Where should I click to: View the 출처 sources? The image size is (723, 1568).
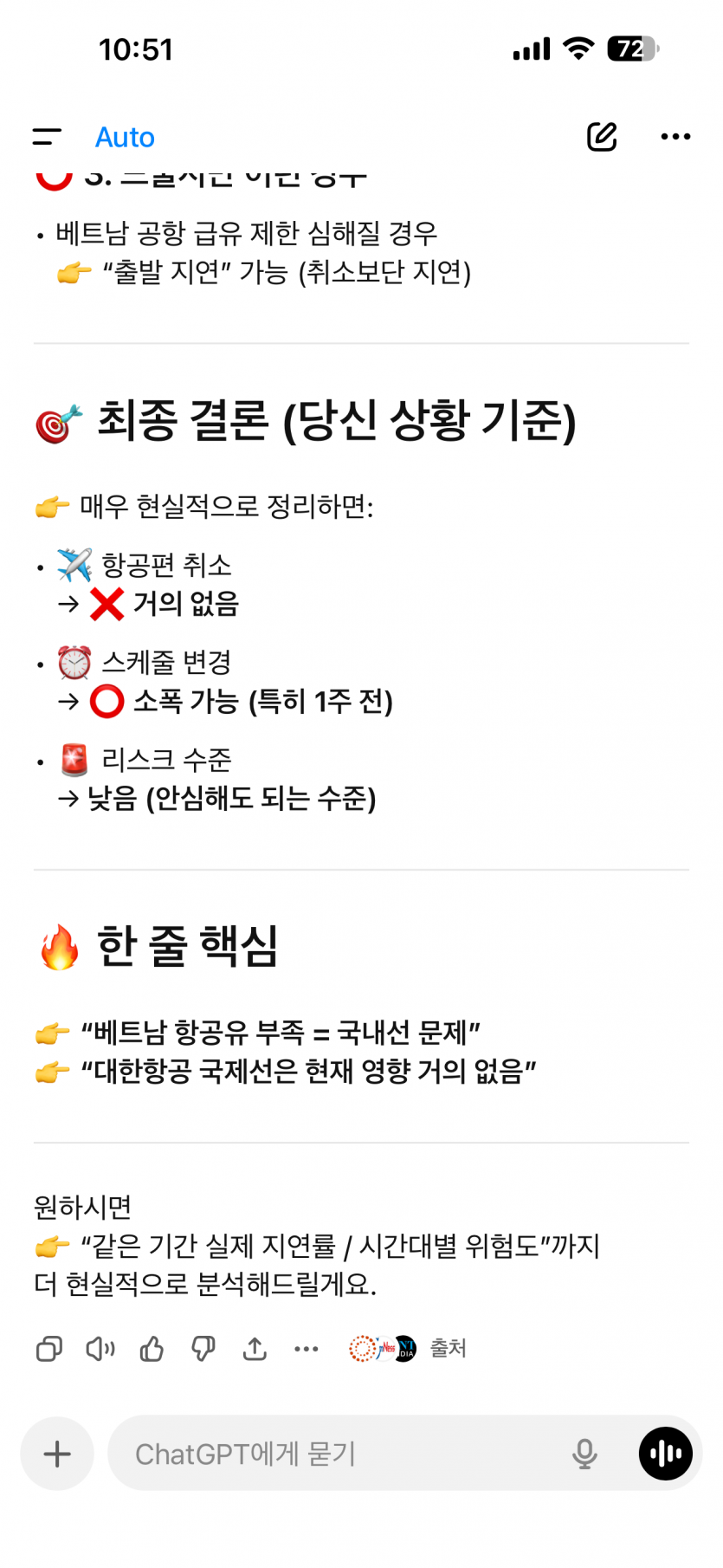click(x=409, y=1349)
